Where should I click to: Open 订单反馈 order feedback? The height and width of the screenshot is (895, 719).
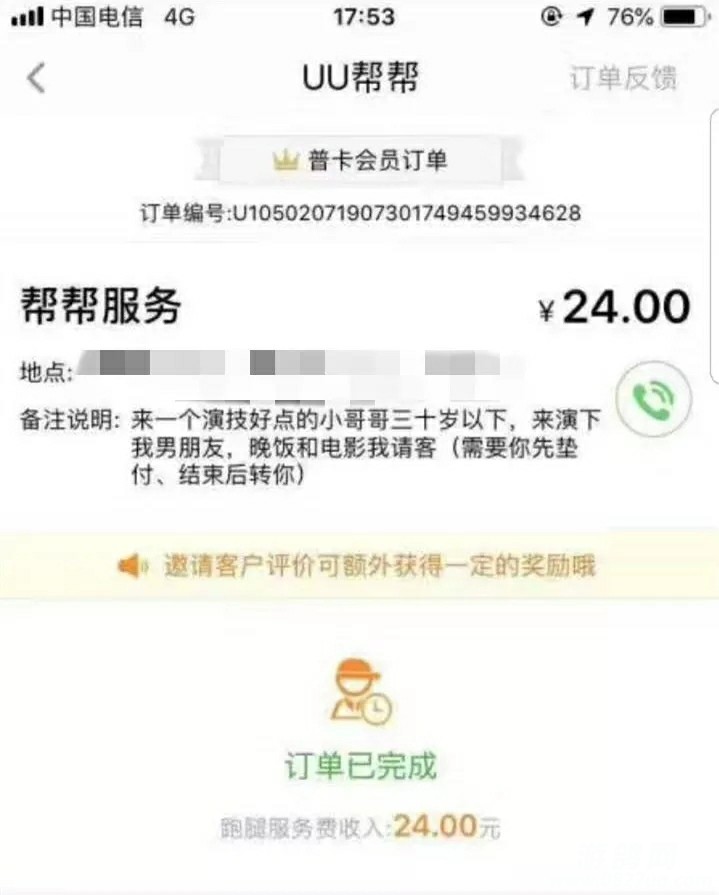click(x=623, y=78)
